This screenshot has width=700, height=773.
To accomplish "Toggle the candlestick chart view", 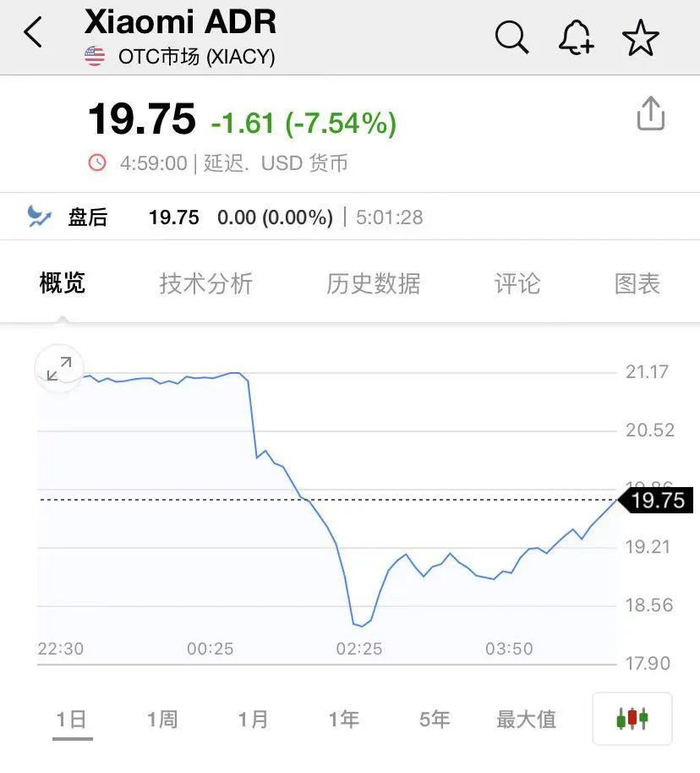I will [632, 718].
